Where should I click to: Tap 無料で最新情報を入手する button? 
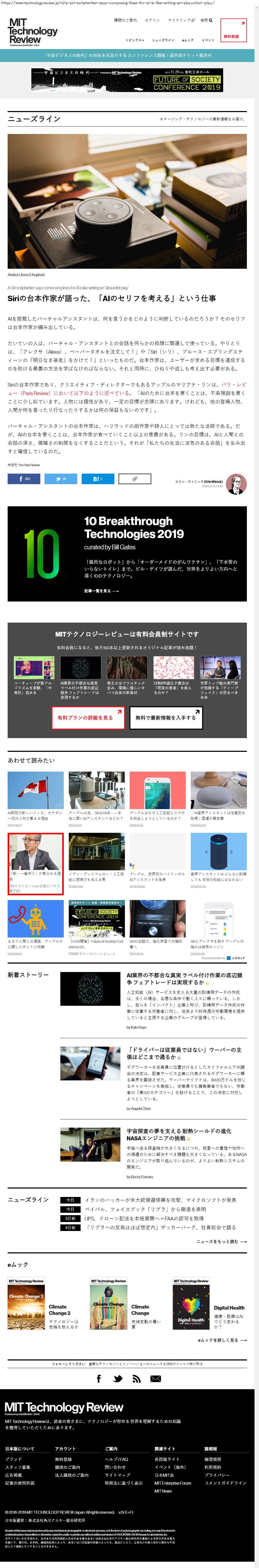[165, 718]
